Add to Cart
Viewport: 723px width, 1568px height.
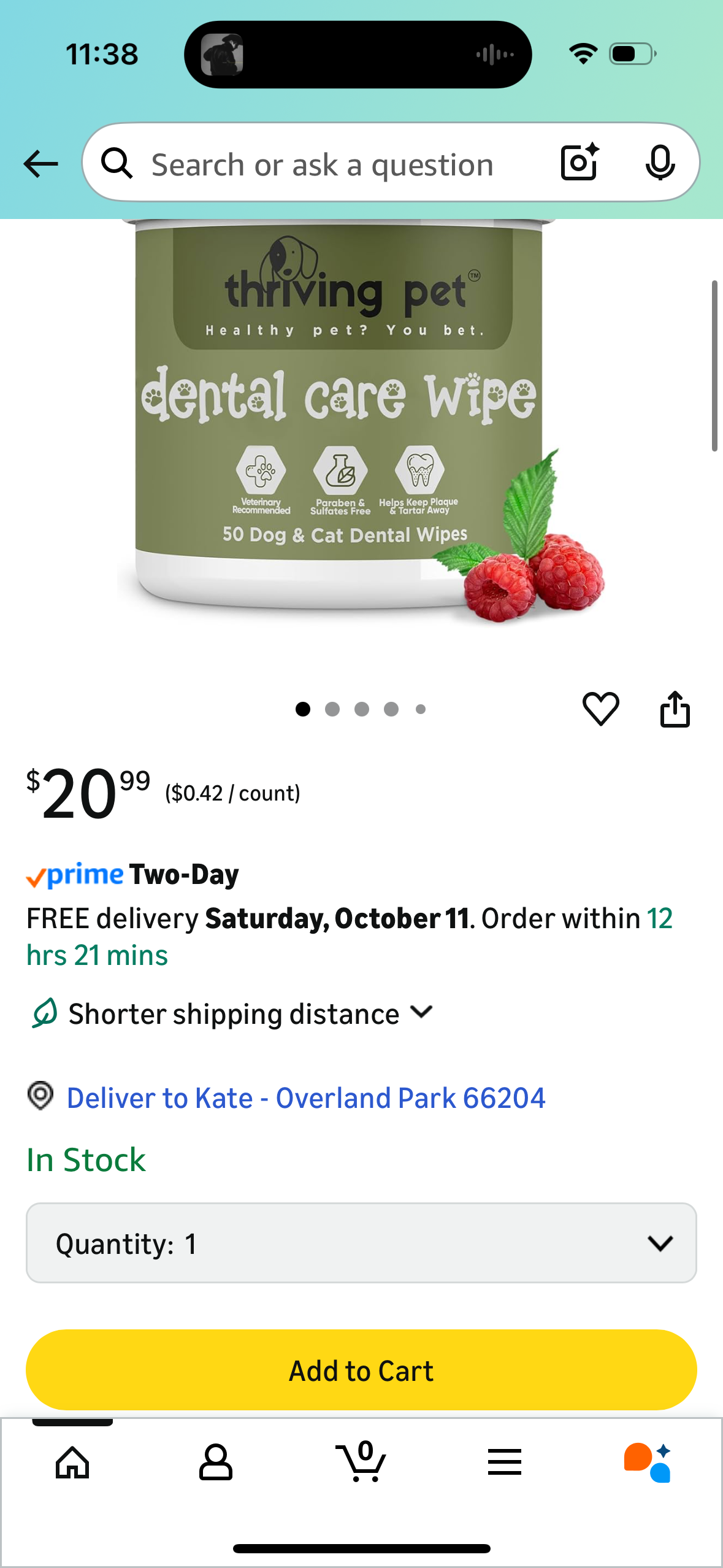(x=361, y=1370)
